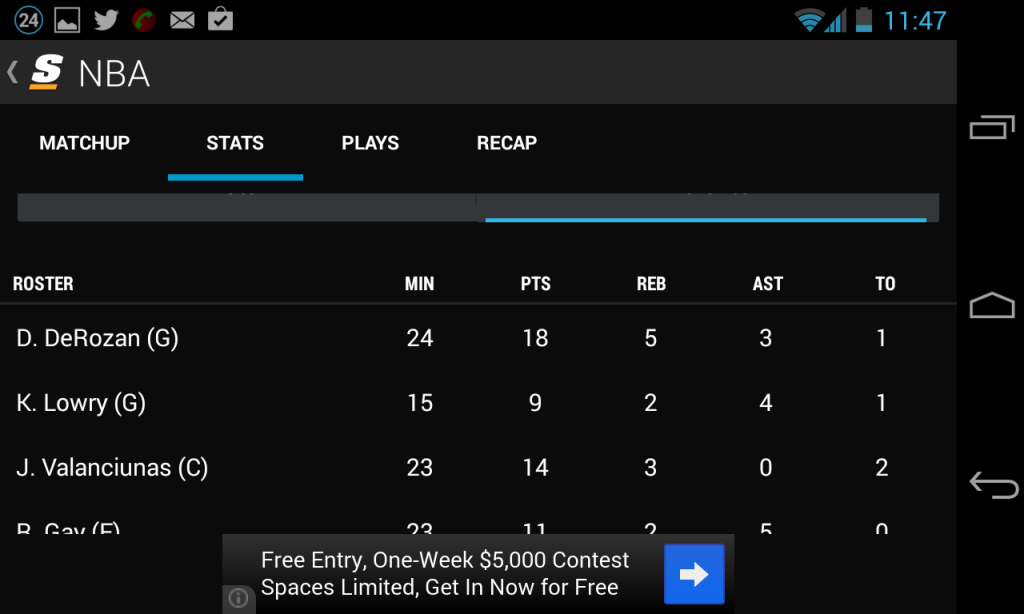Image resolution: width=1024 pixels, height=614 pixels.
Task: Open the ad info icon
Action: pos(238,598)
